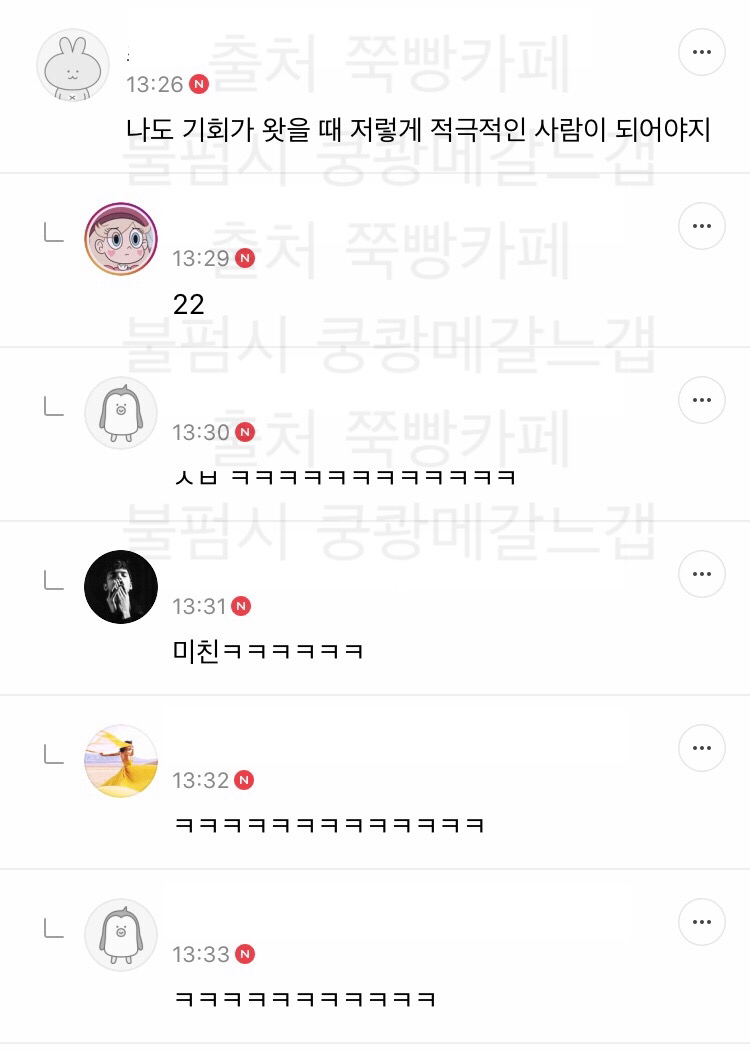Viewport: 750px width, 1052px height.
Task: View the commenter profile avatar at 13:30
Action: click(x=121, y=413)
